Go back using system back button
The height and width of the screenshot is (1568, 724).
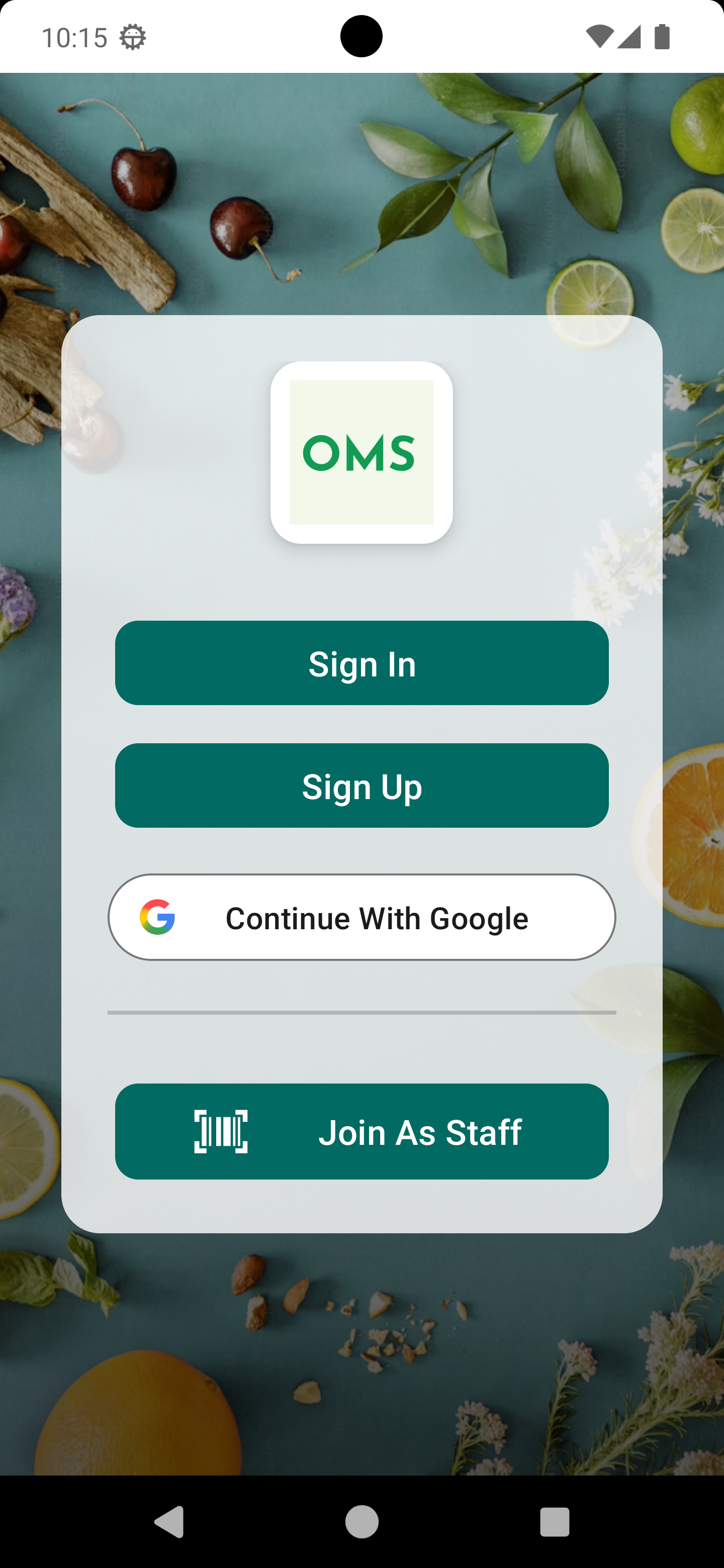point(169,1522)
